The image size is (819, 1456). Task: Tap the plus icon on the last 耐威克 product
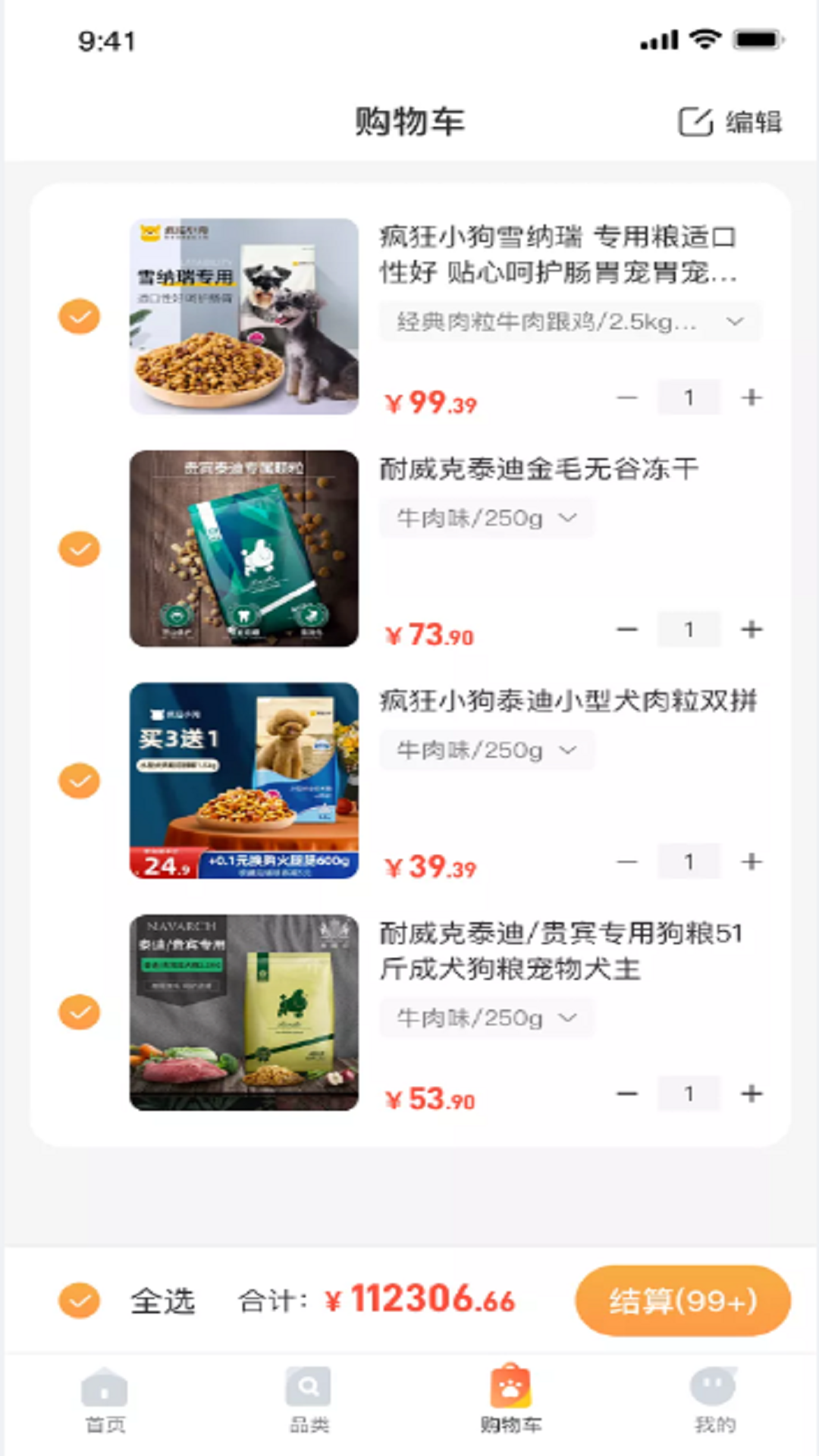coord(751,1093)
